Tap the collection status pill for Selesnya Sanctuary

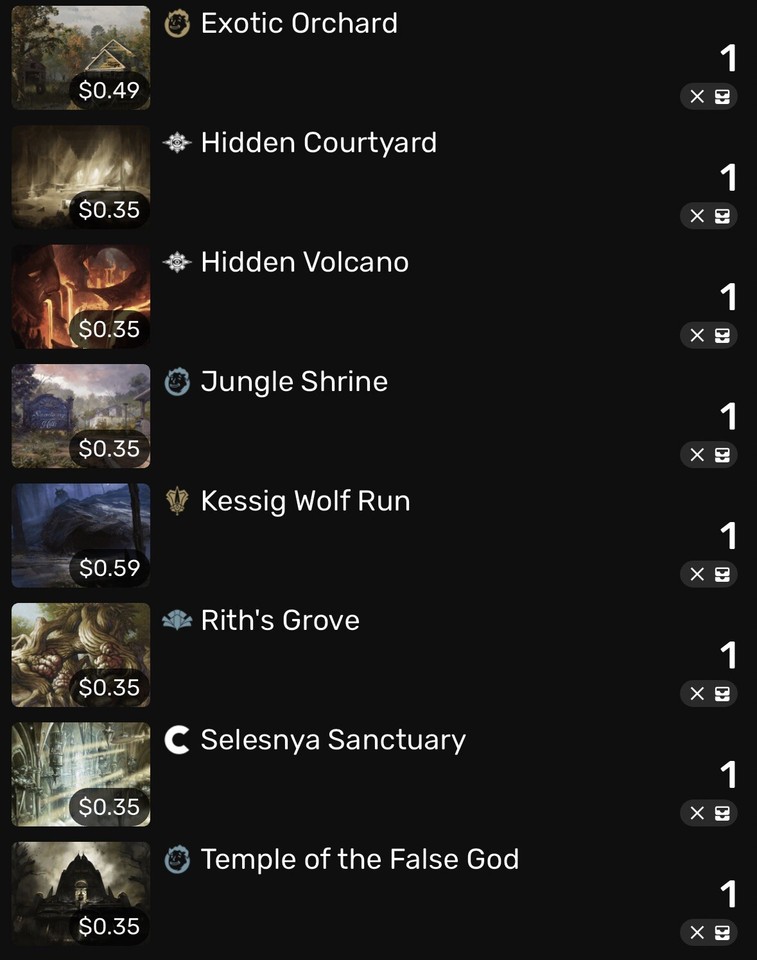pyautogui.click(x=709, y=813)
